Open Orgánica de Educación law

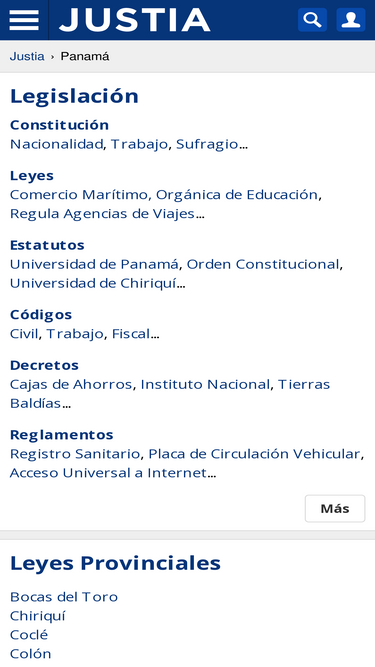point(237,194)
